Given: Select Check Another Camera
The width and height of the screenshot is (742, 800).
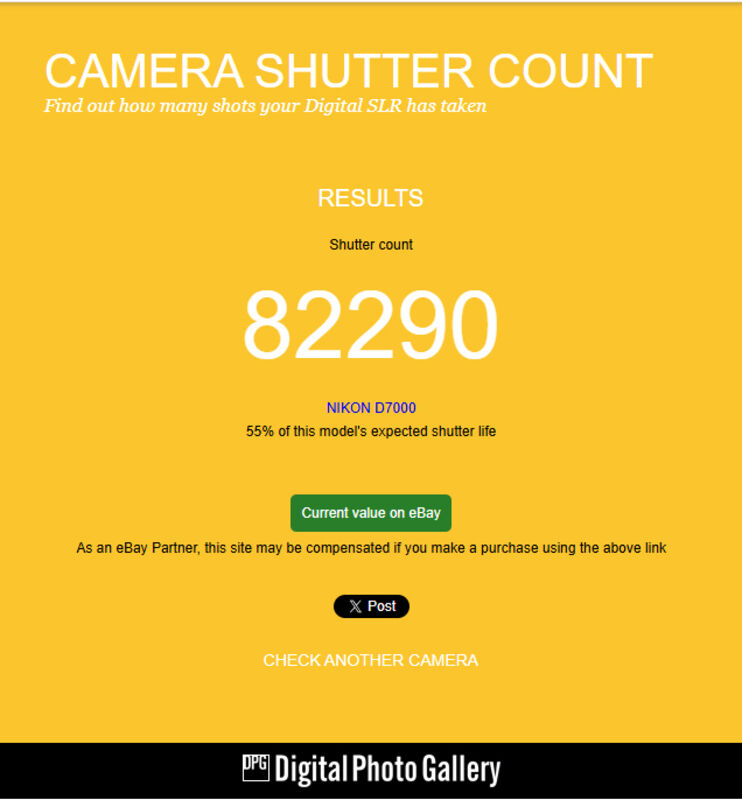Looking at the screenshot, I should [370, 660].
